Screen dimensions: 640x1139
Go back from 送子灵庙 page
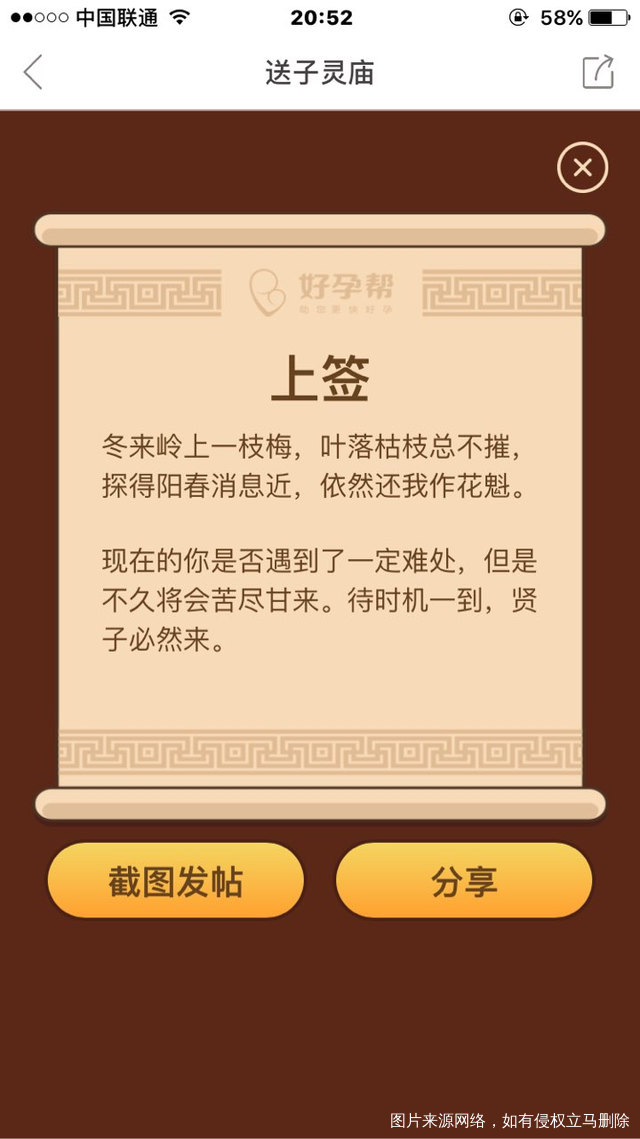tap(33, 73)
